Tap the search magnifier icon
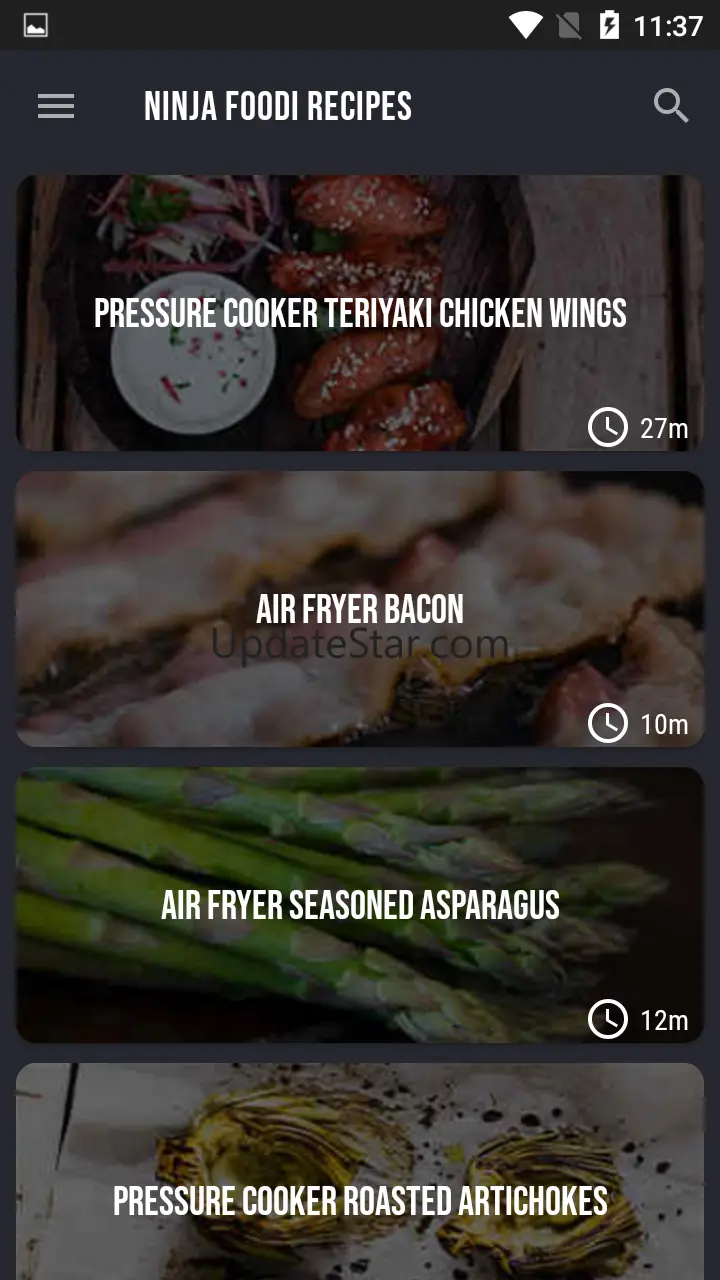The width and height of the screenshot is (720, 1280). tap(671, 105)
